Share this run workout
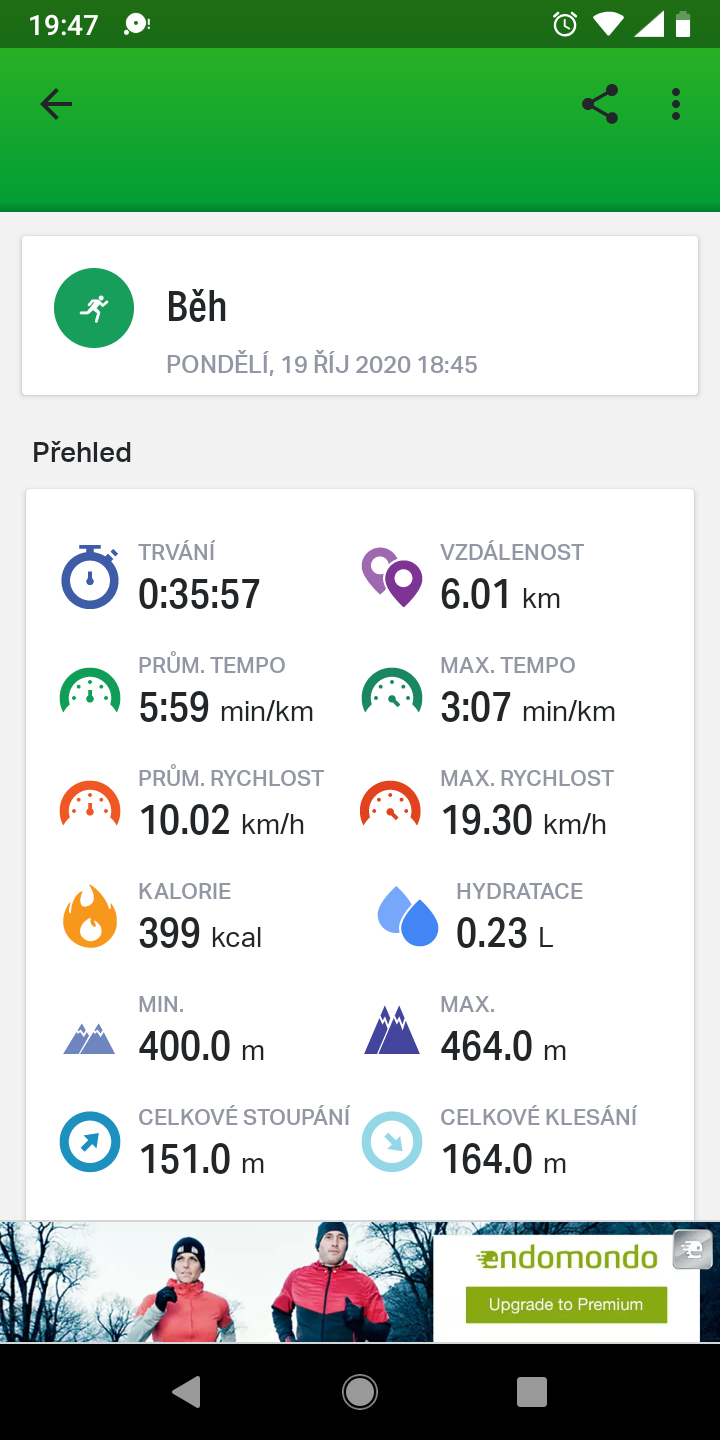Viewport: 720px width, 1440px height. tap(600, 104)
